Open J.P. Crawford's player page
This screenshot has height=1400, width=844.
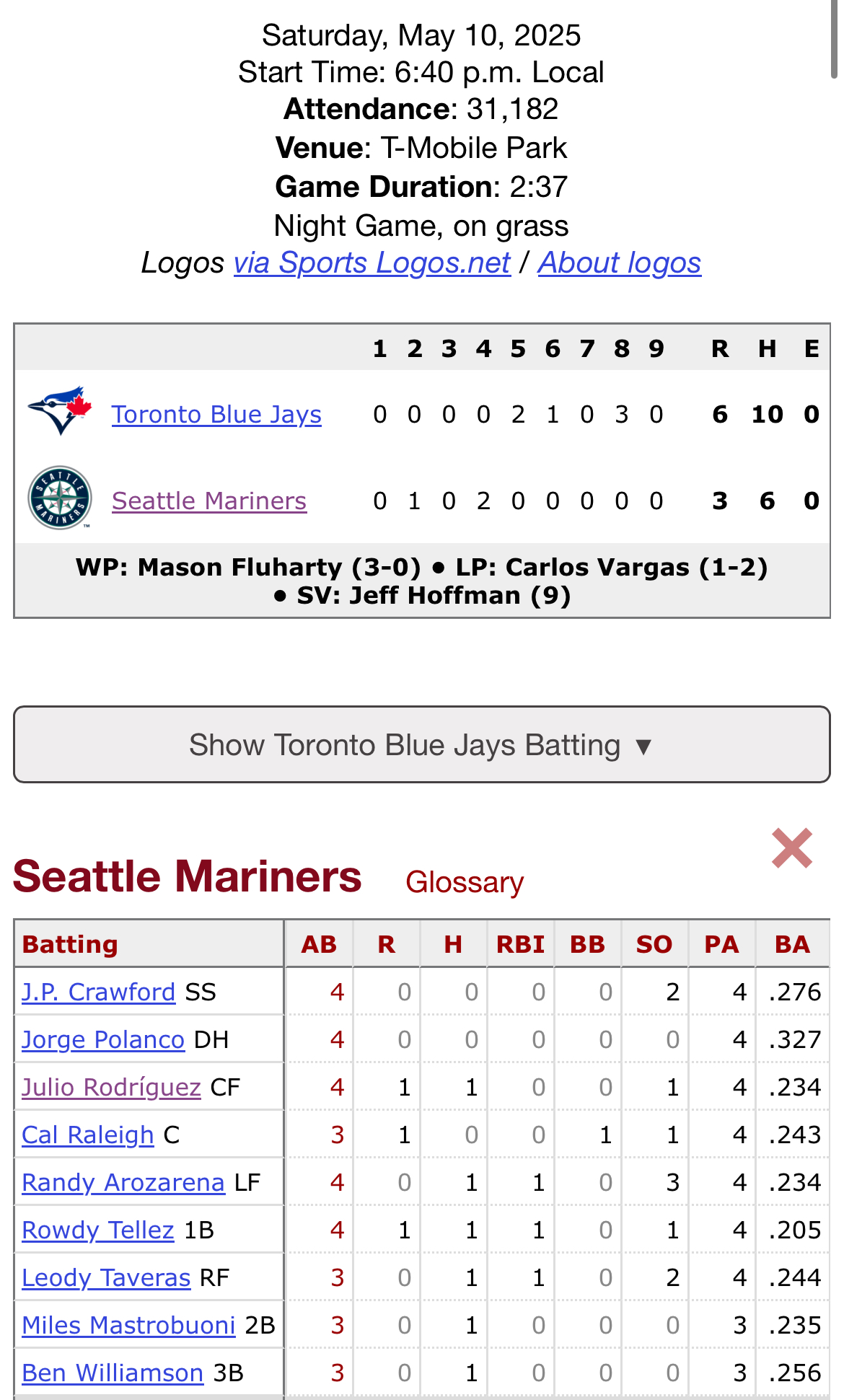click(98, 992)
